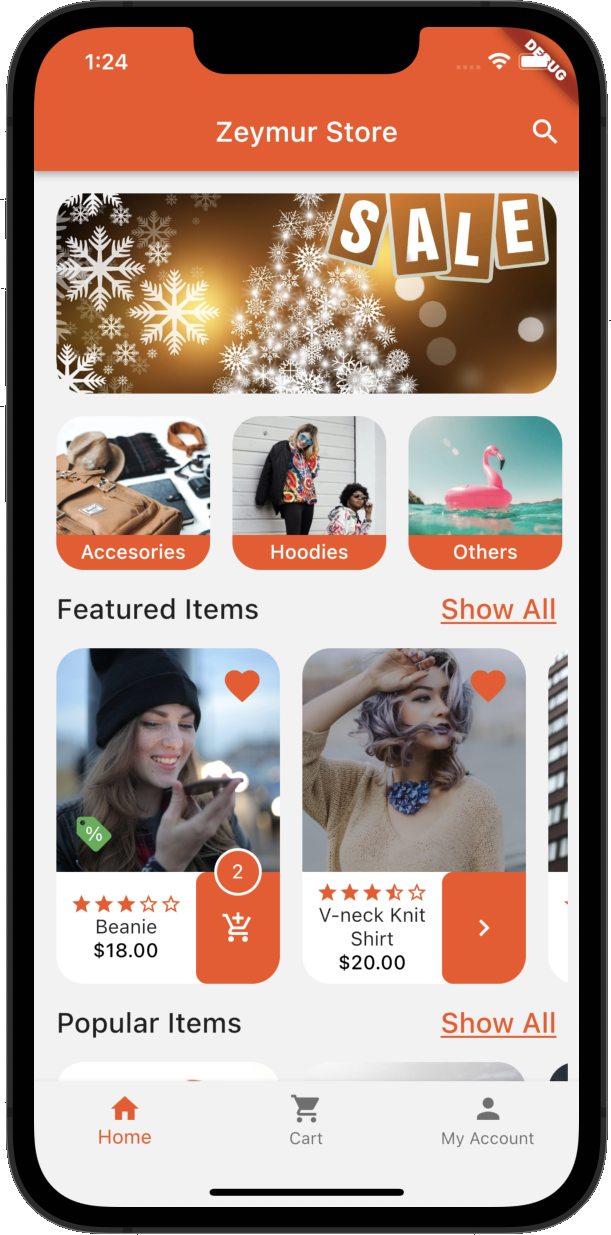Select the Others category

485,493
